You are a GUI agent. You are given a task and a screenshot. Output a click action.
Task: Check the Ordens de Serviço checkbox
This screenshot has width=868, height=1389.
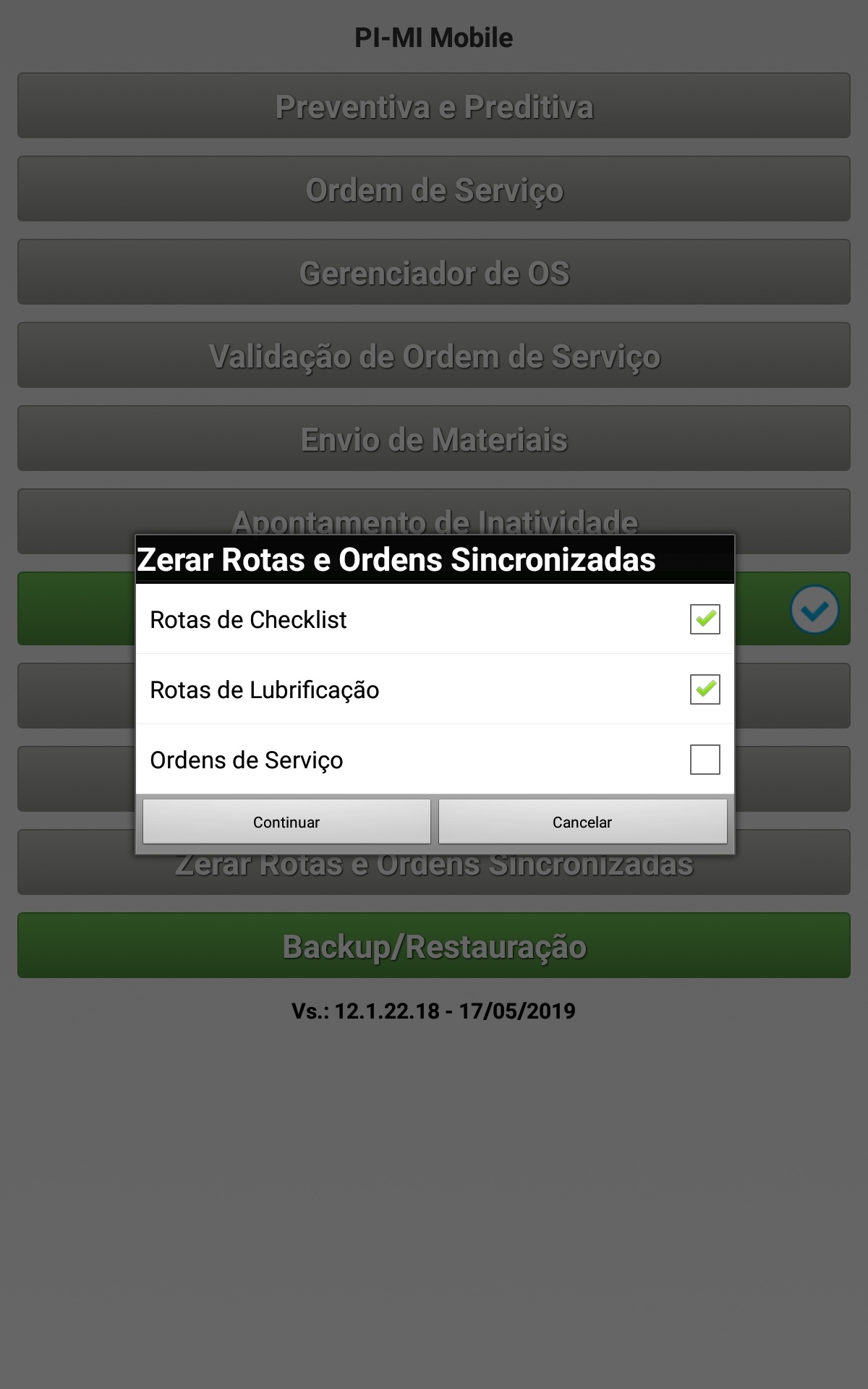[x=705, y=760]
